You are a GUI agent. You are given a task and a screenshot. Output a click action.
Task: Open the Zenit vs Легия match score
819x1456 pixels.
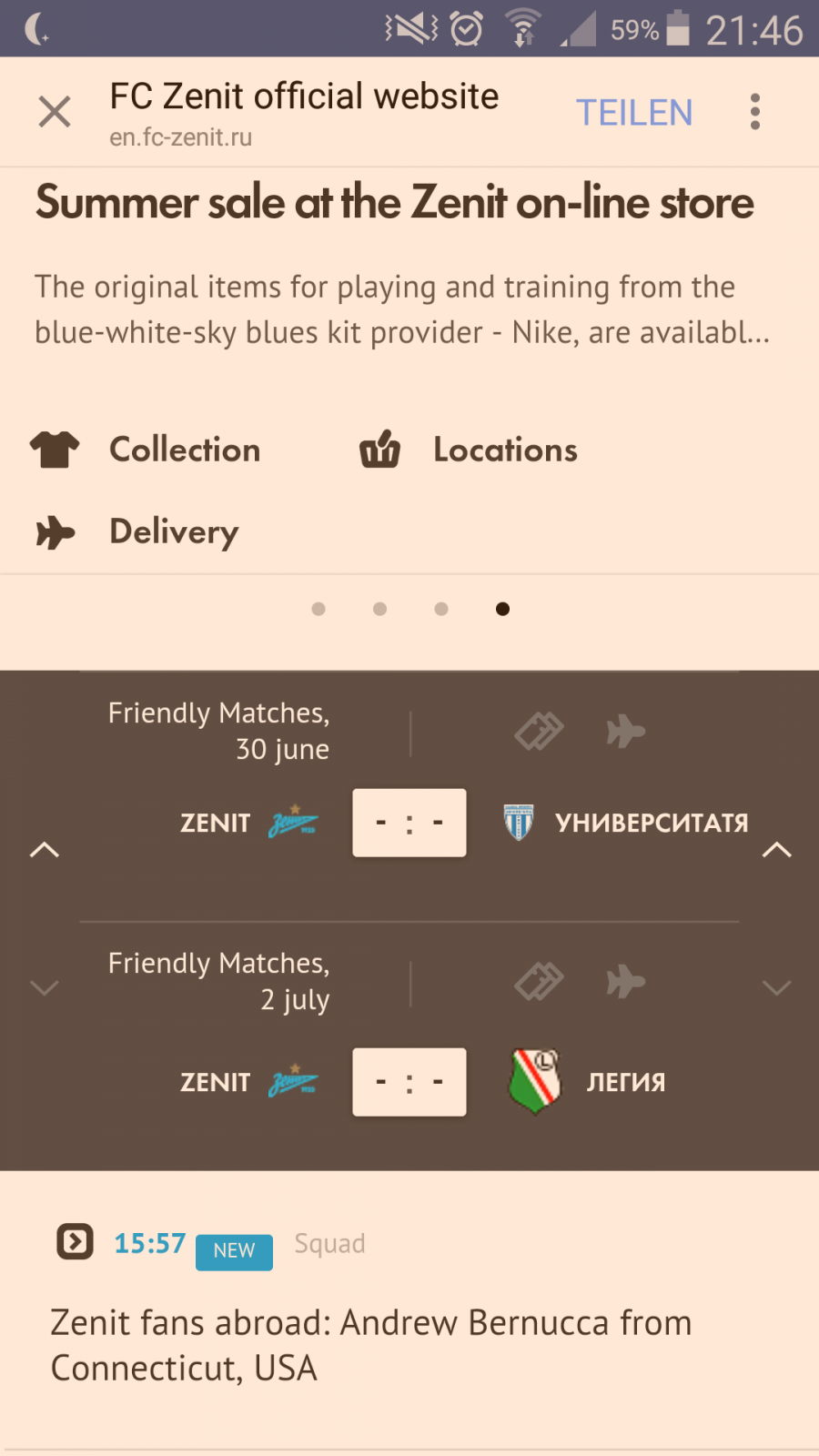tap(409, 1082)
